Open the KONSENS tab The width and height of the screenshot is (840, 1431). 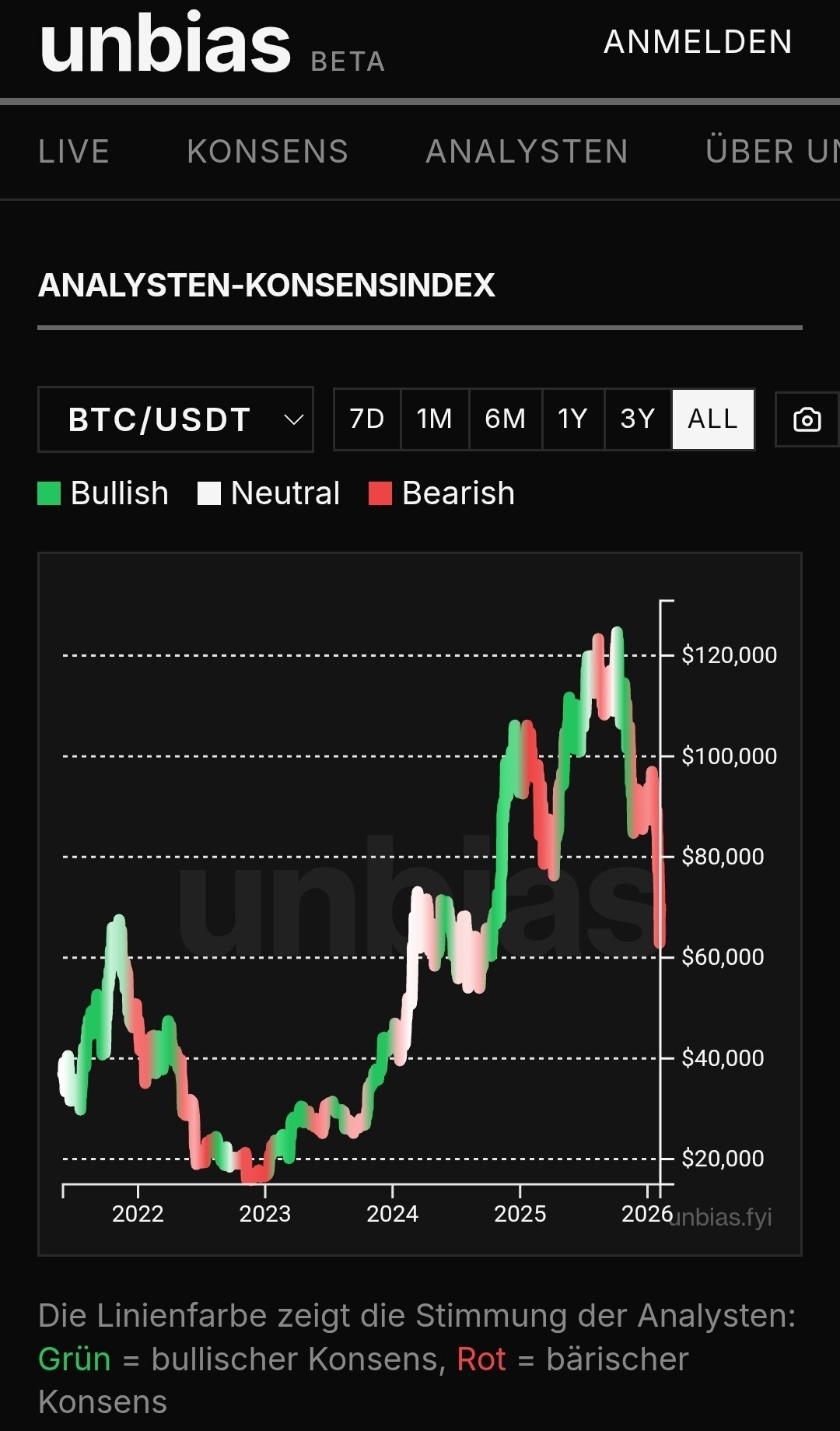click(x=268, y=152)
